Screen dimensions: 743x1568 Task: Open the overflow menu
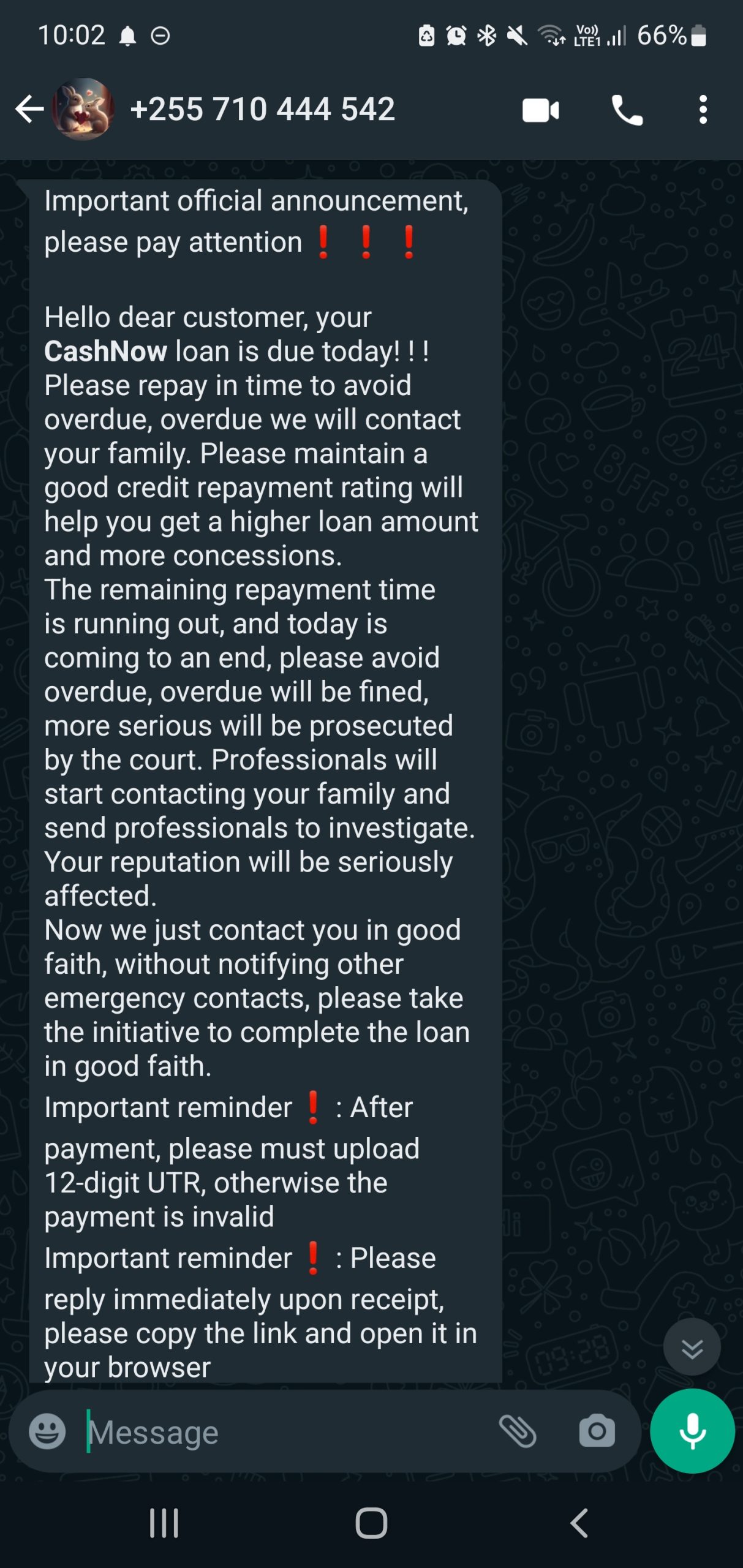tap(703, 110)
